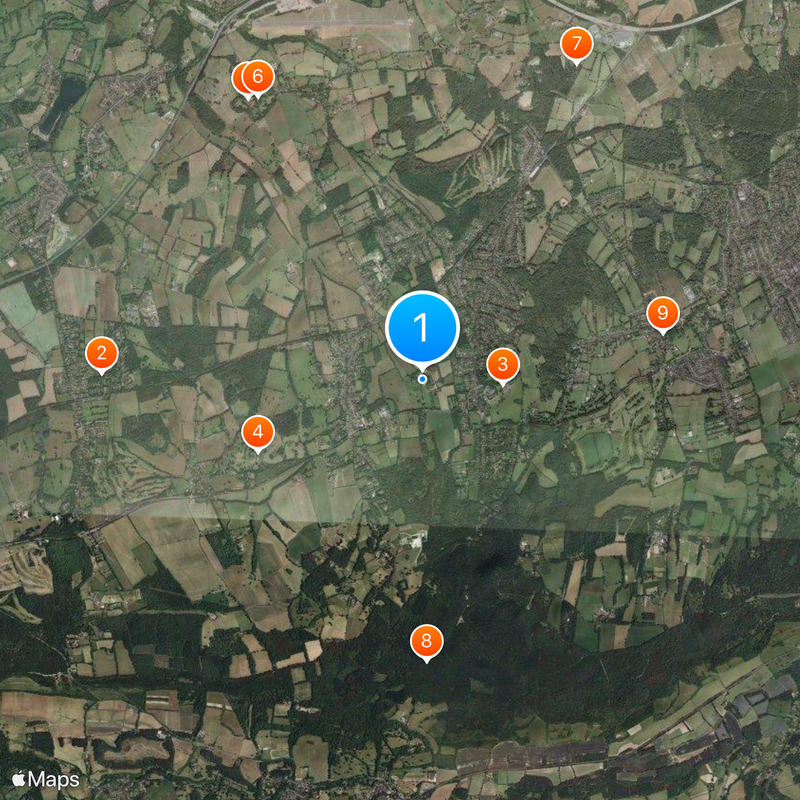This screenshot has height=800, width=800.
Task: Open orange map pin number 7
Action: pyautogui.click(x=576, y=44)
